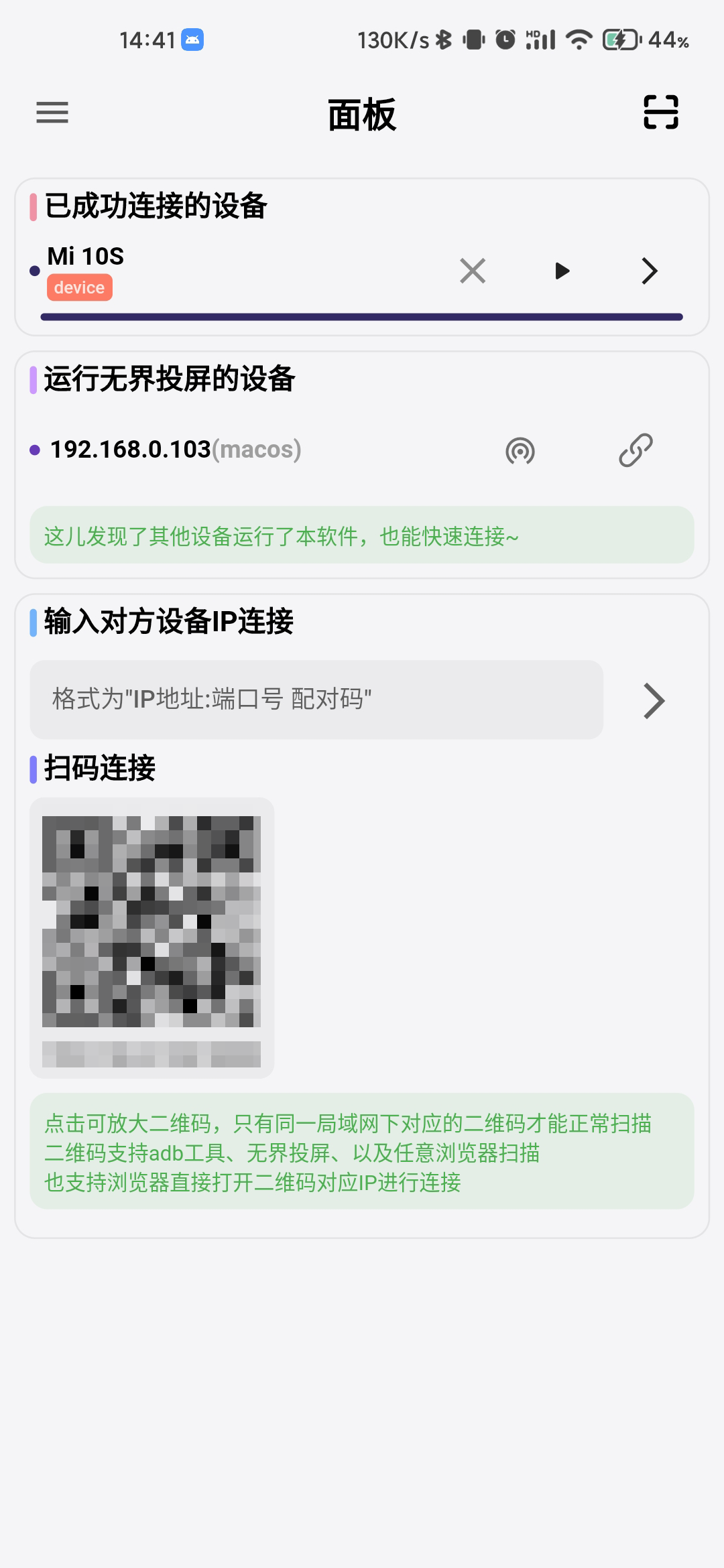Enlarge the scan-to-connect QR code
This screenshot has height=1568, width=724.
[x=152, y=937]
